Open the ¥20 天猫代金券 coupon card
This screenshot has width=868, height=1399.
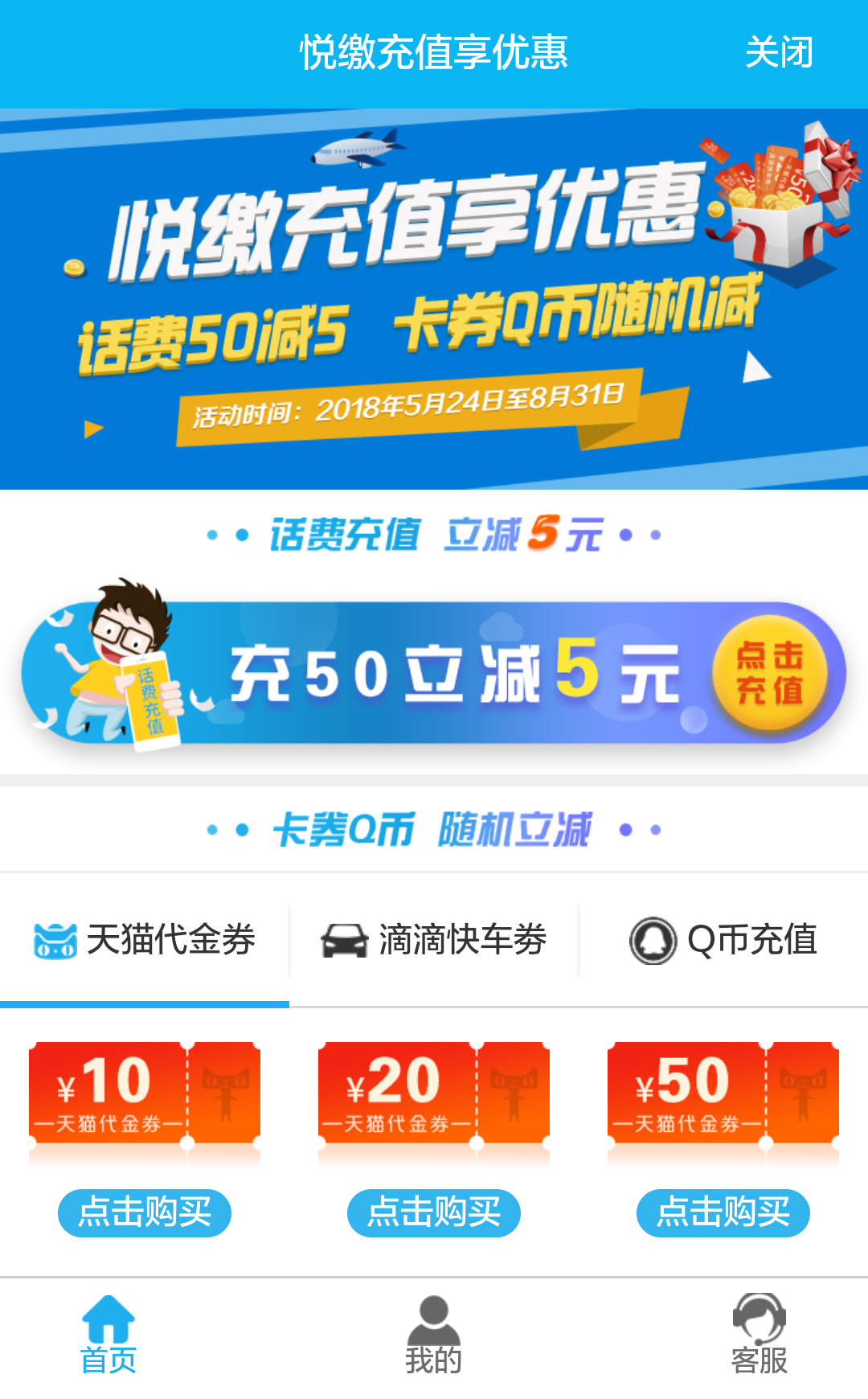coord(434,1093)
